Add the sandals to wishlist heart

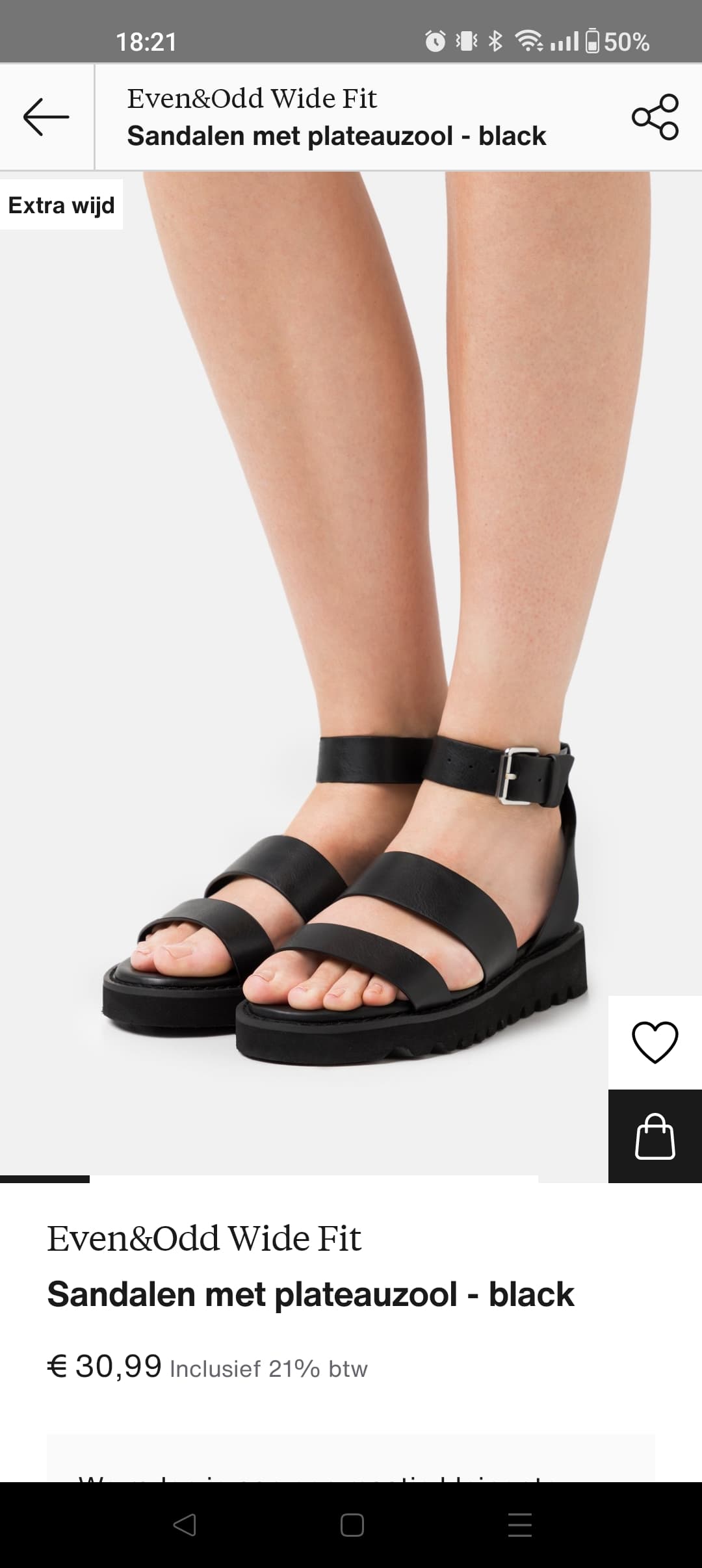[655, 1042]
